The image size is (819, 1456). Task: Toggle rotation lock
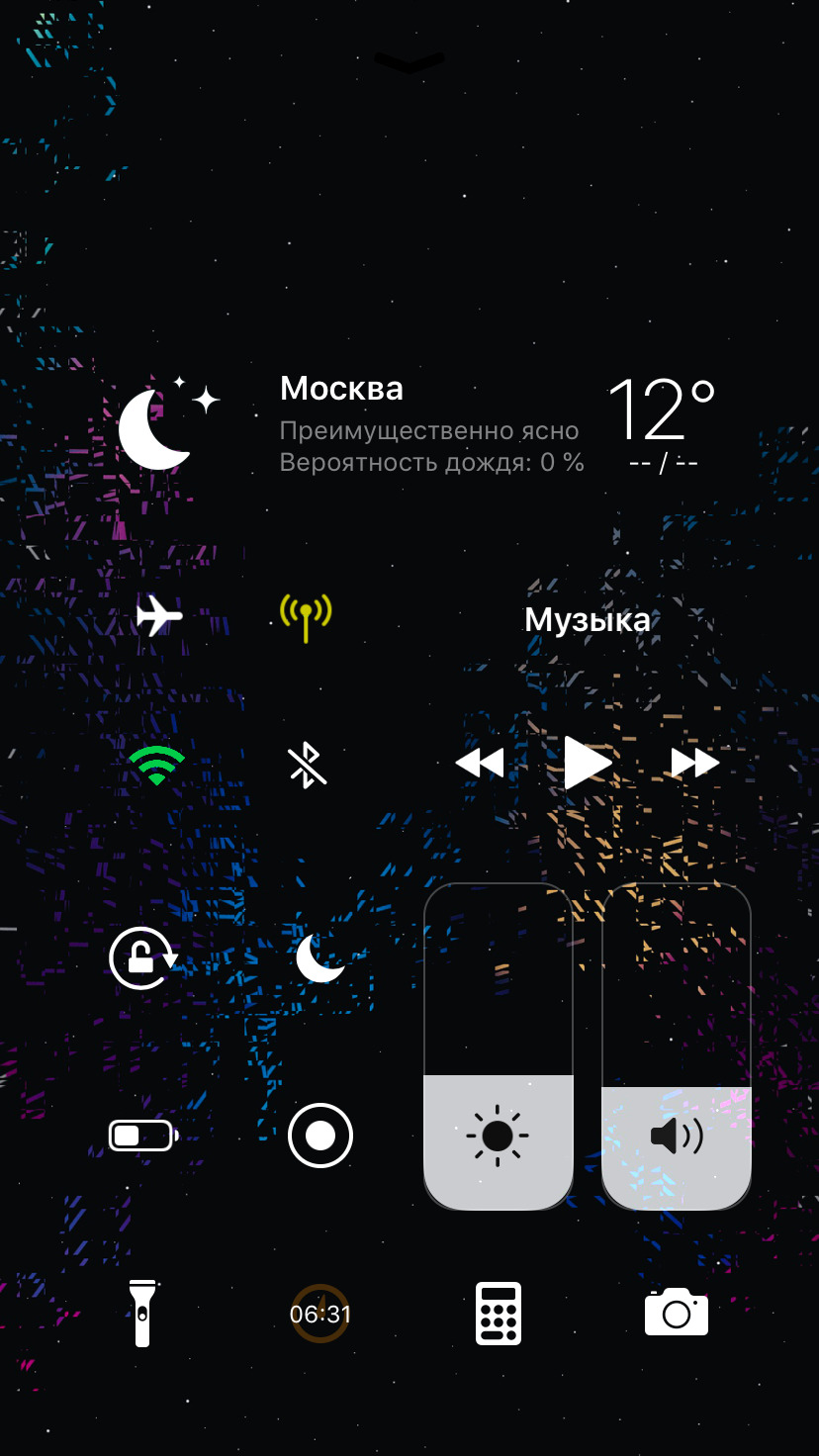coord(142,957)
